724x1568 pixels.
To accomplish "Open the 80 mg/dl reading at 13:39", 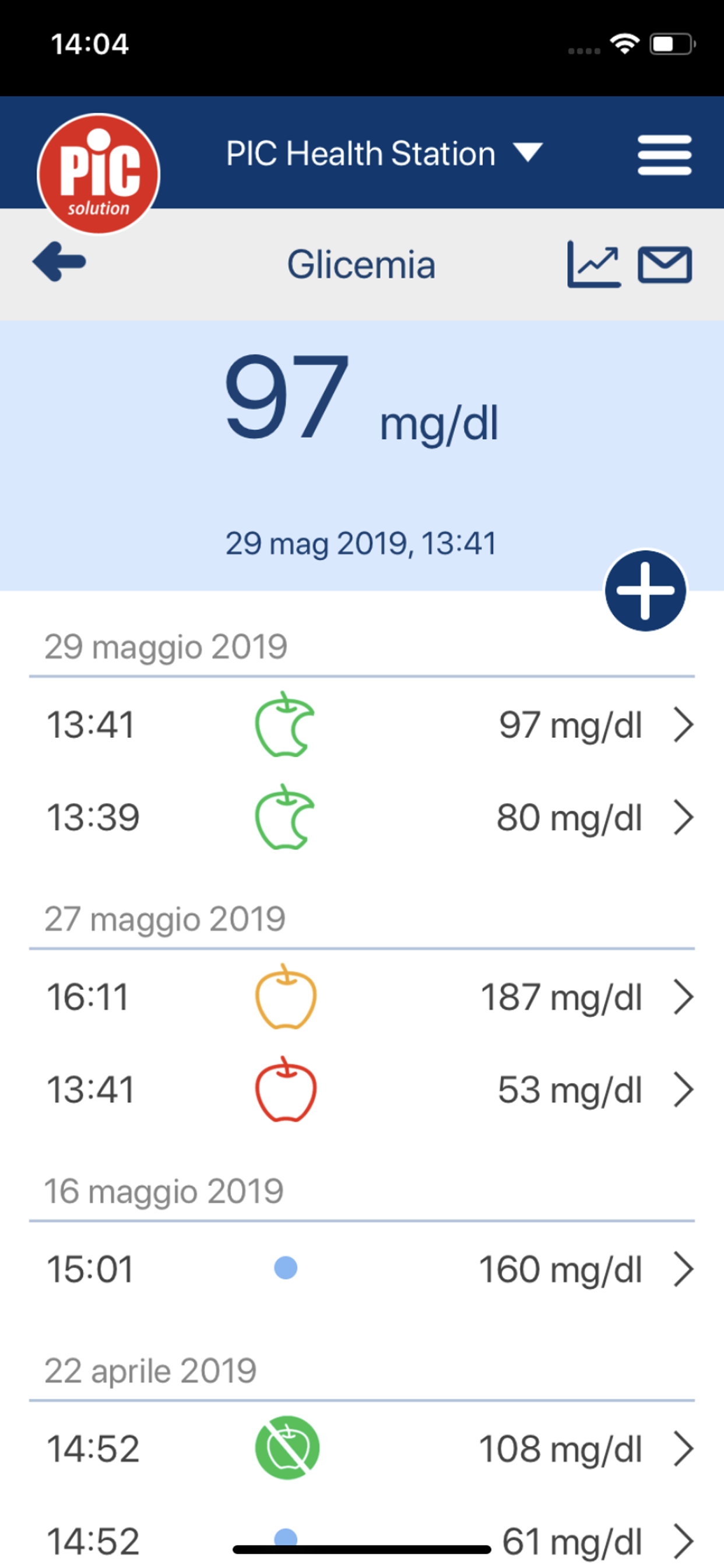I will click(362, 817).
